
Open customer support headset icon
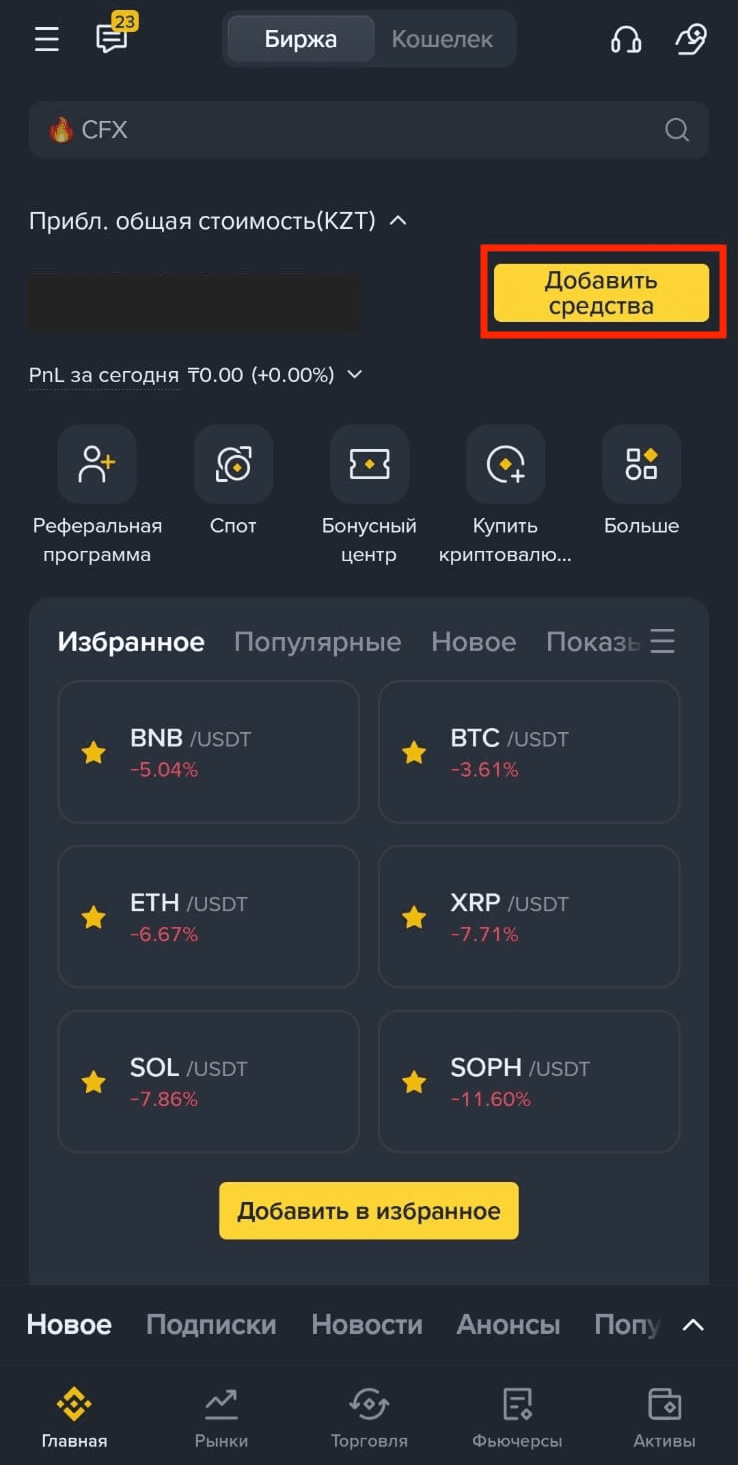626,39
